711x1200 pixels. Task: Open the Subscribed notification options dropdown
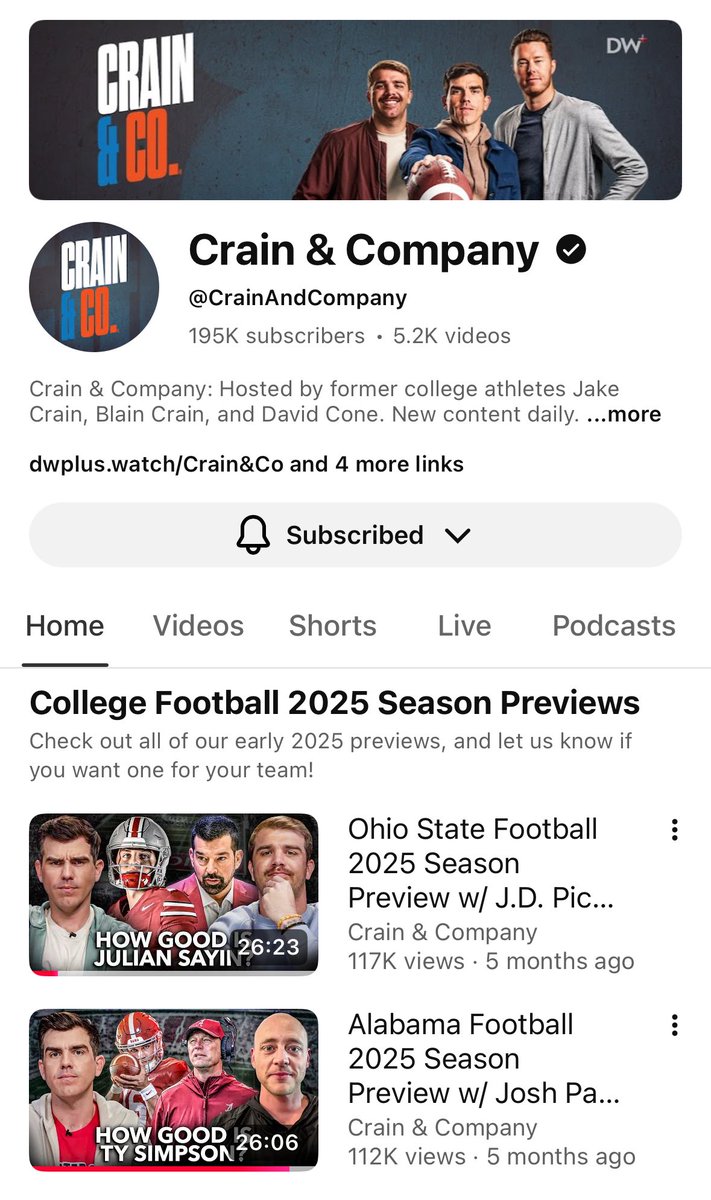(x=355, y=535)
